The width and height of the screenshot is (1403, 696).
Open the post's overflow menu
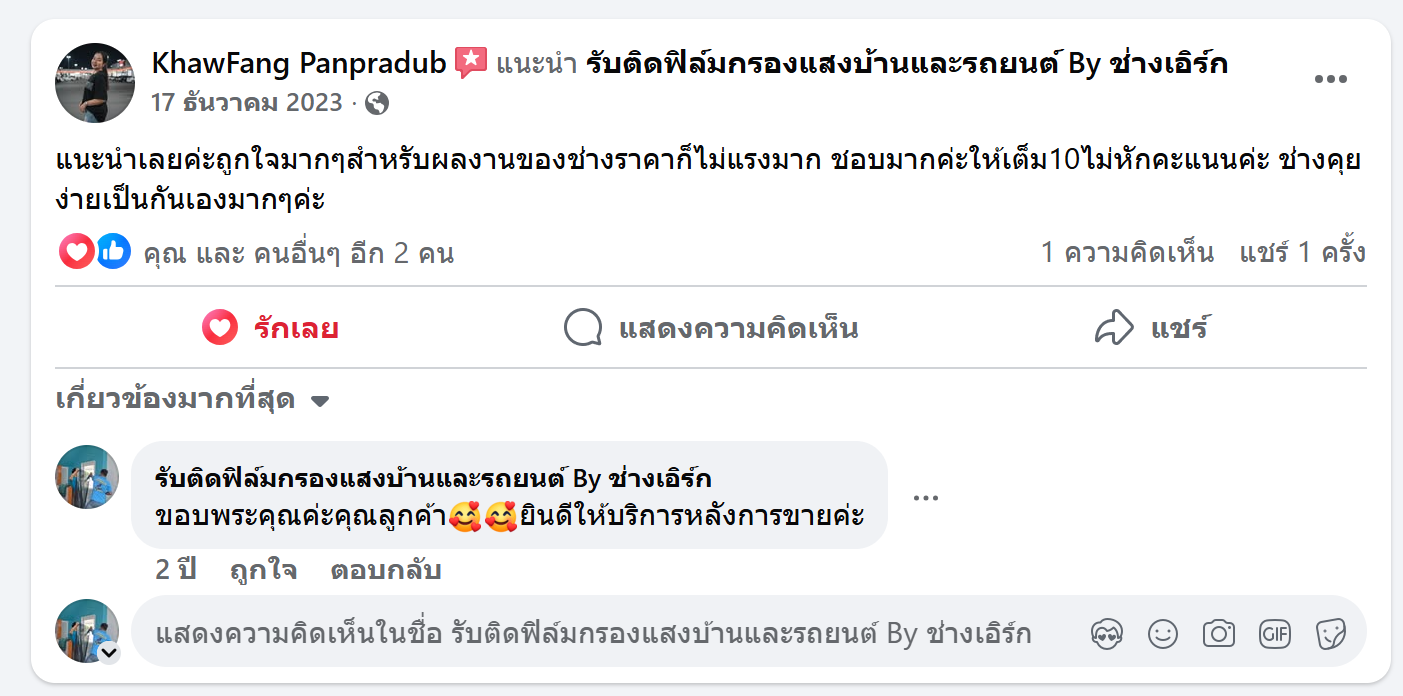1330,81
